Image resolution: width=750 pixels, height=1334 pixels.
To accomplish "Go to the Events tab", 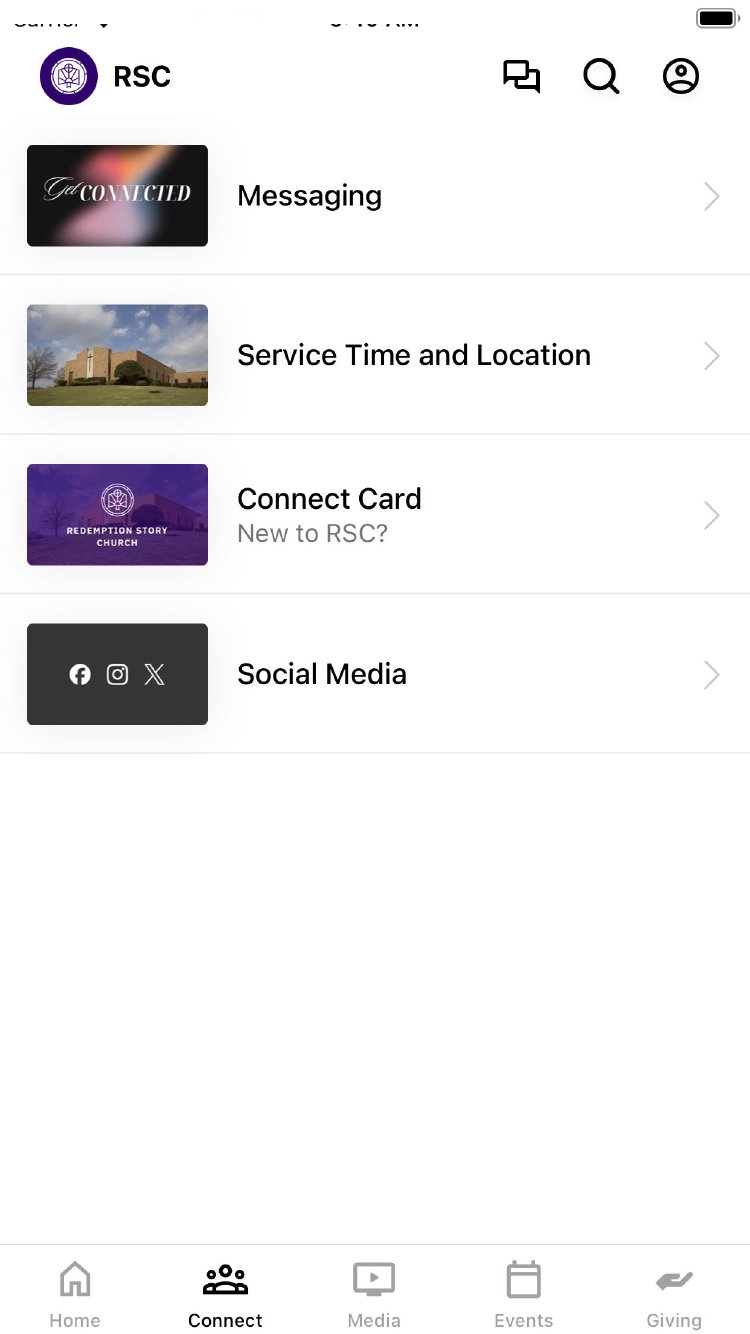I will click(523, 1294).
